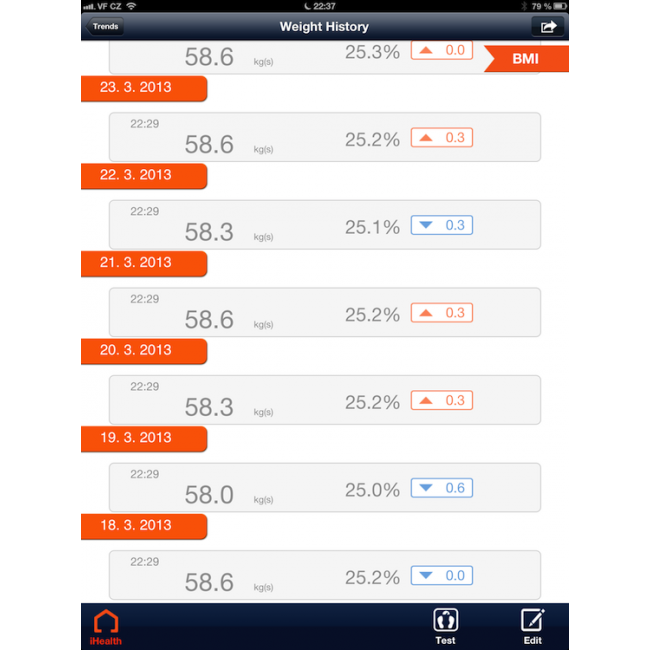
Task: Switch to the BMI ribbon
Action: pyautogui.click(x=525, y=59)
